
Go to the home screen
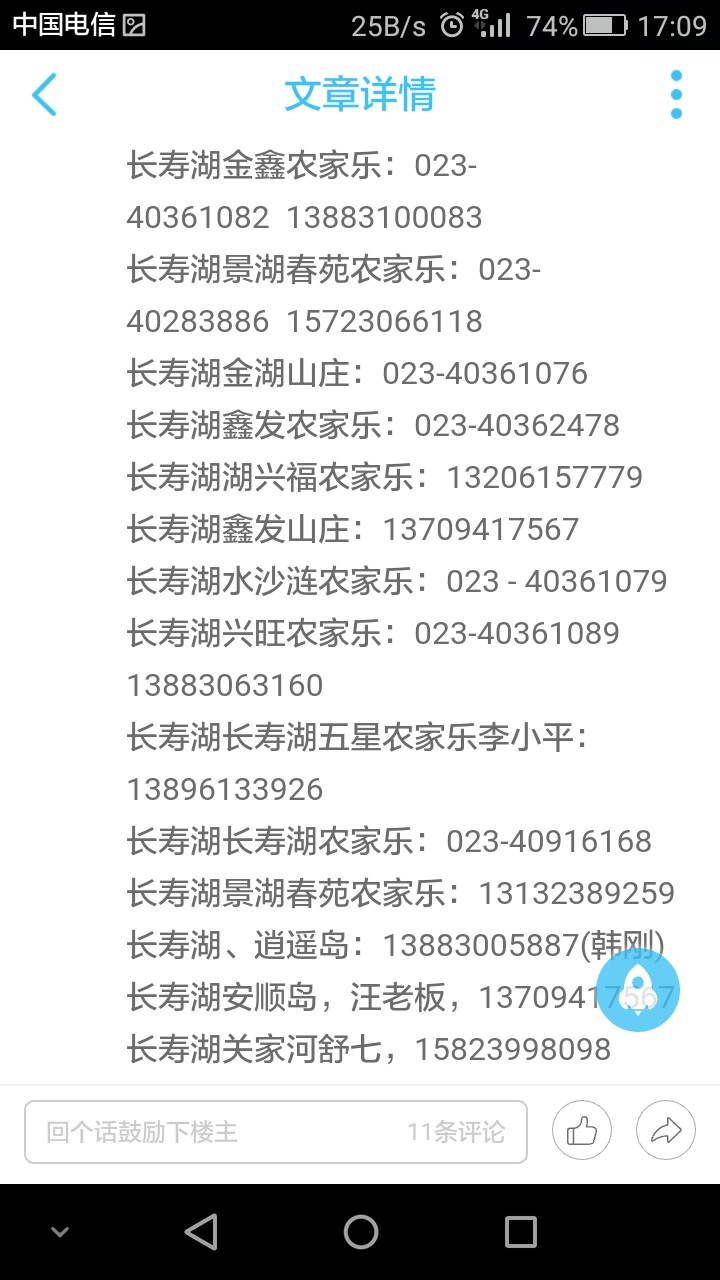click(361, 1232)
